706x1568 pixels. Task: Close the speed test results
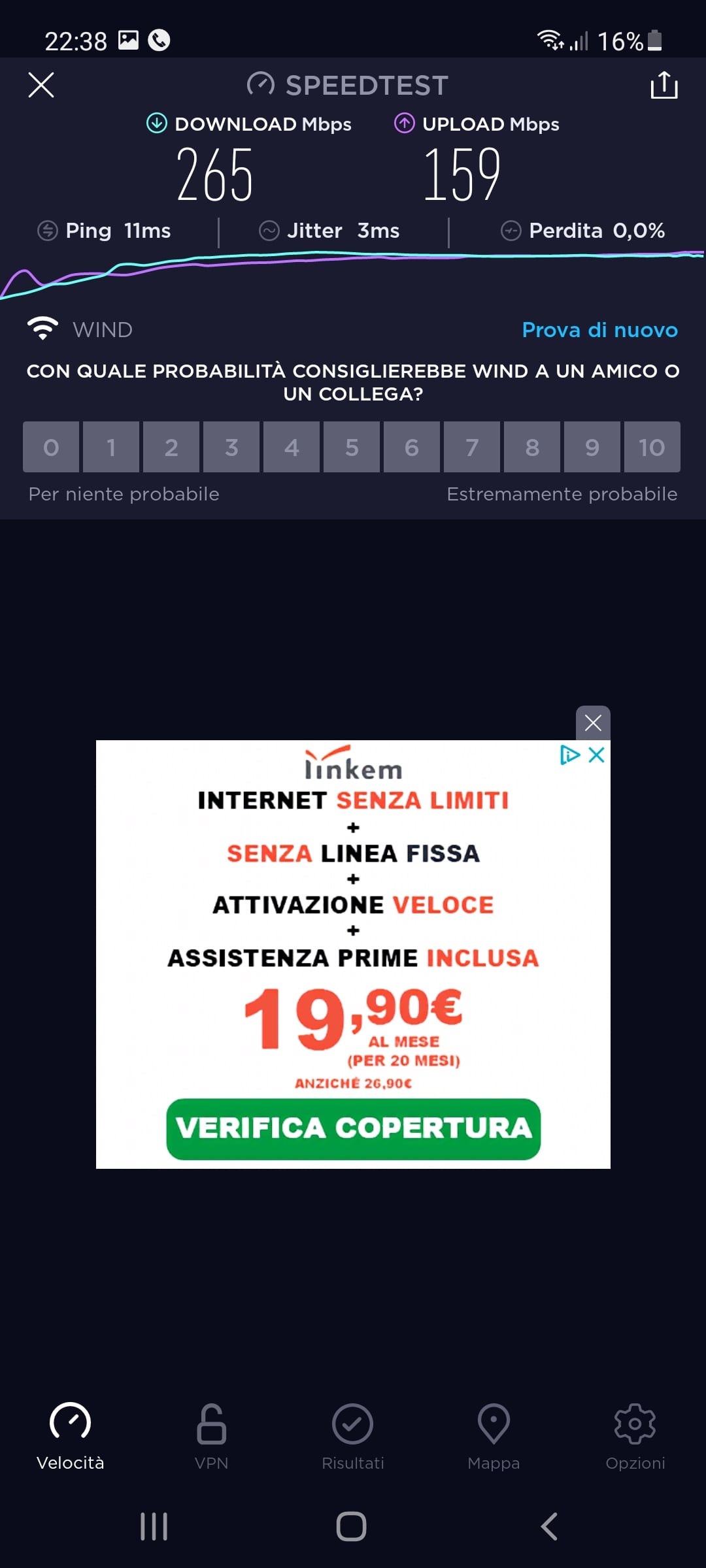click(41, 85)
